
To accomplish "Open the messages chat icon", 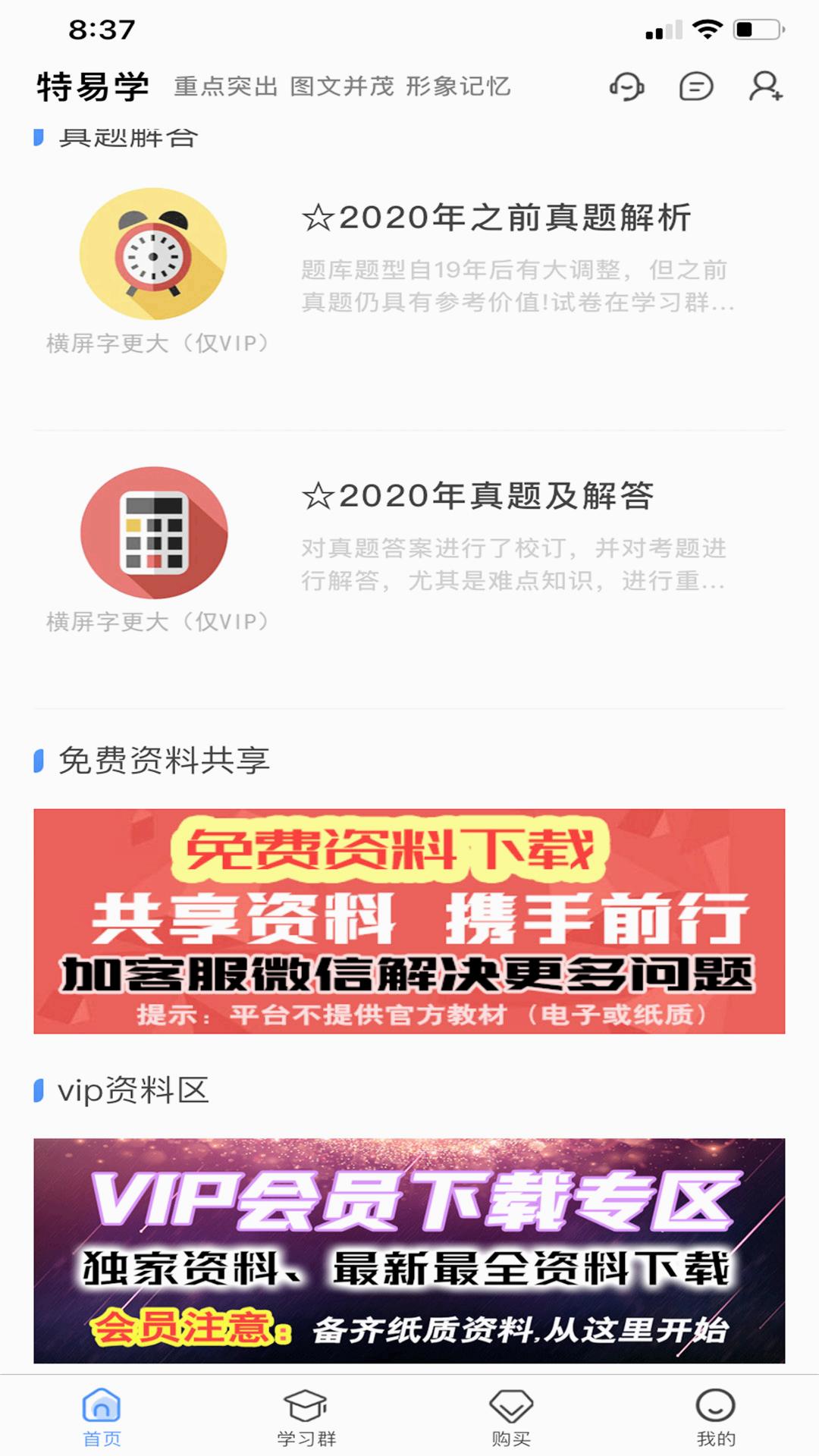I will pos(695,86).
